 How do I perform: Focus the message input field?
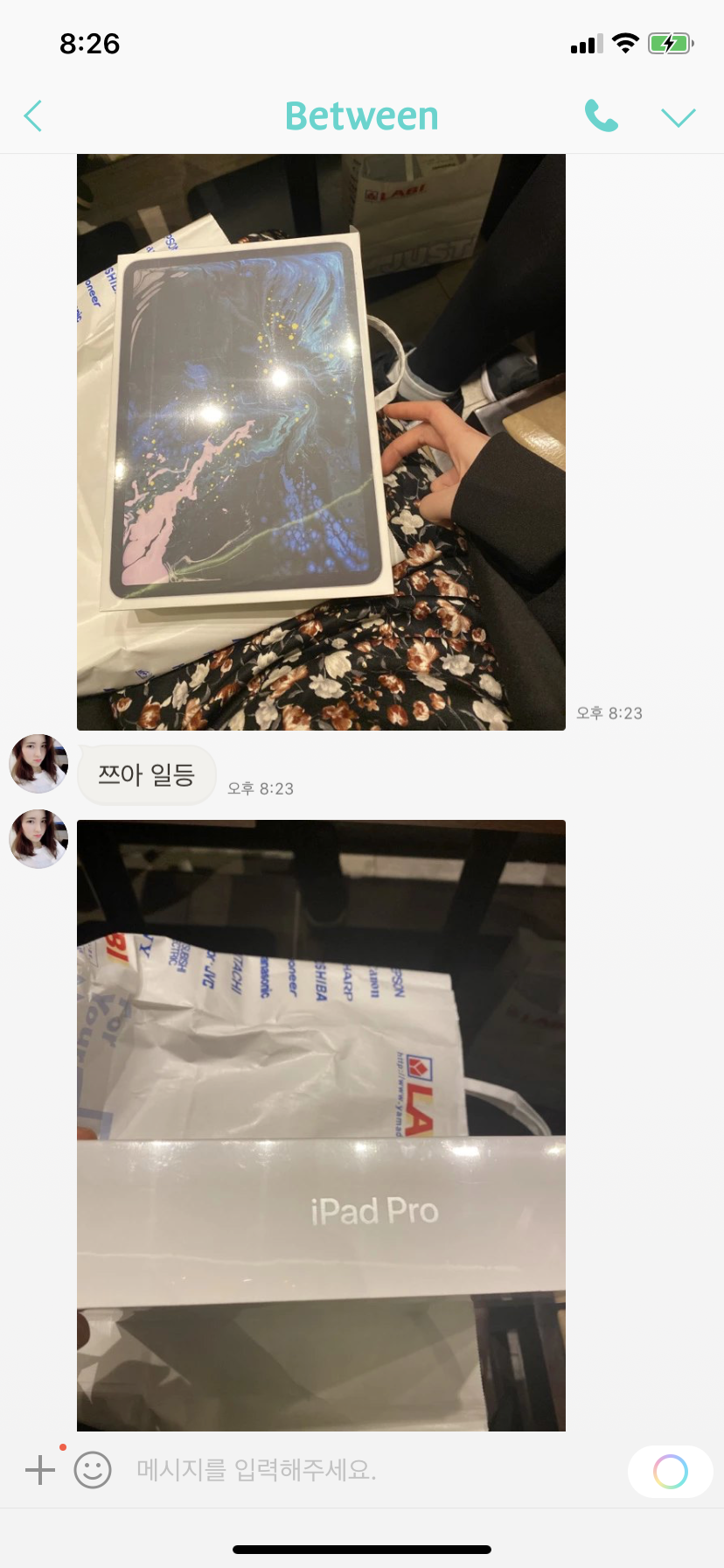367,1470
